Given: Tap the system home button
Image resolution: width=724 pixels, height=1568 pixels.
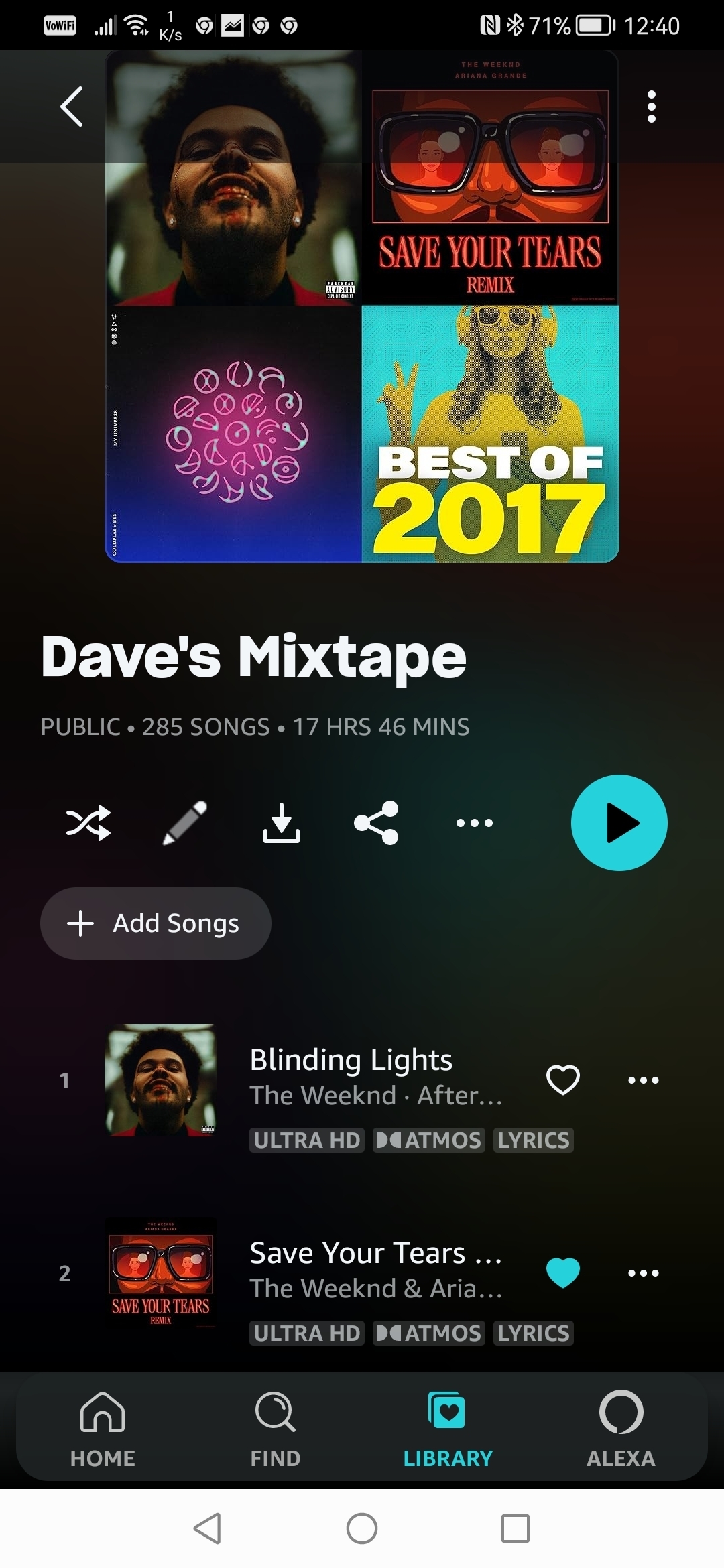Looking at the screenshot, I should (362, 1528).
